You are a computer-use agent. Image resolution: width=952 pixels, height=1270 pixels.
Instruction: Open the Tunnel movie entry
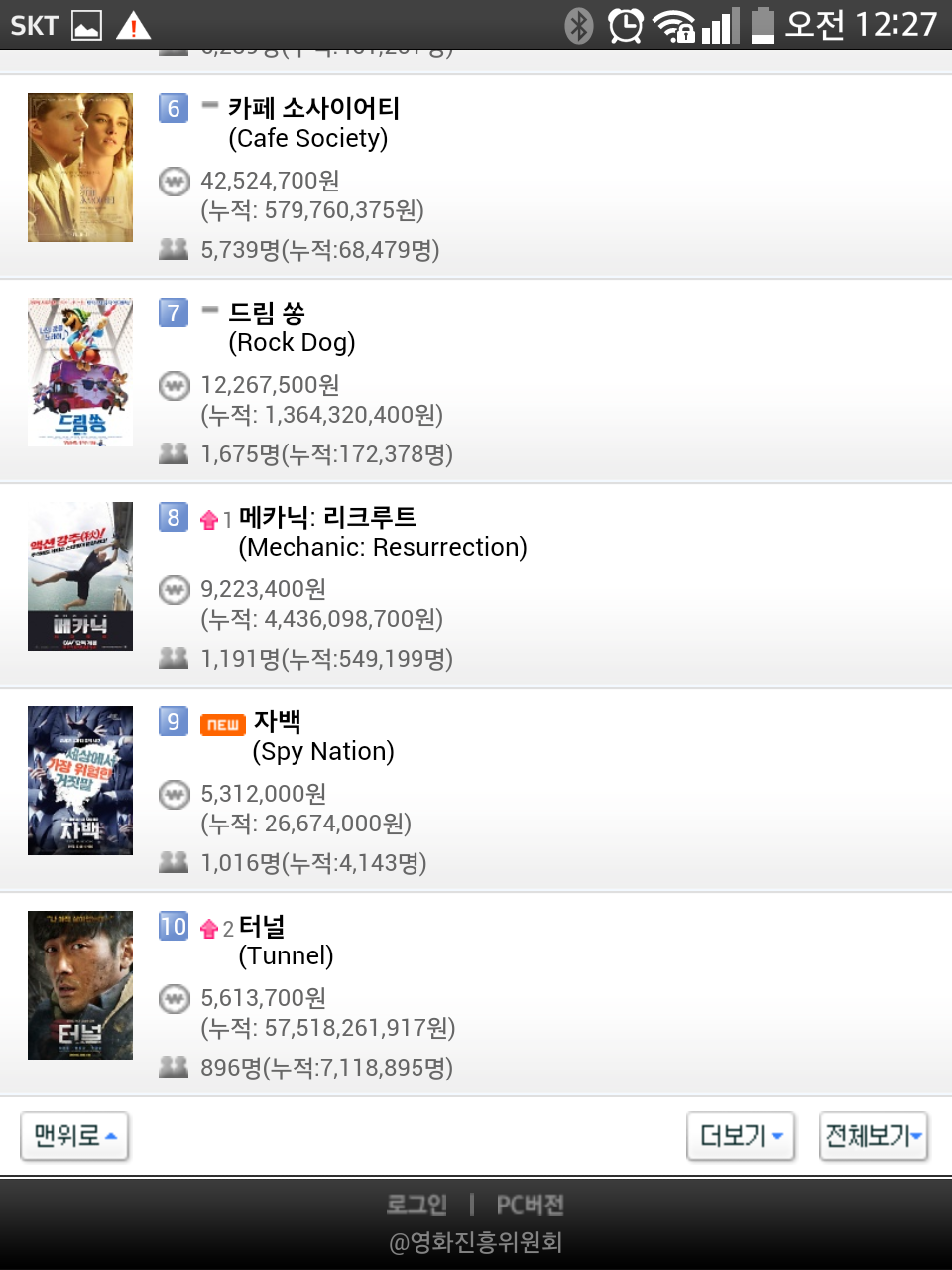[x=286, y=941]
